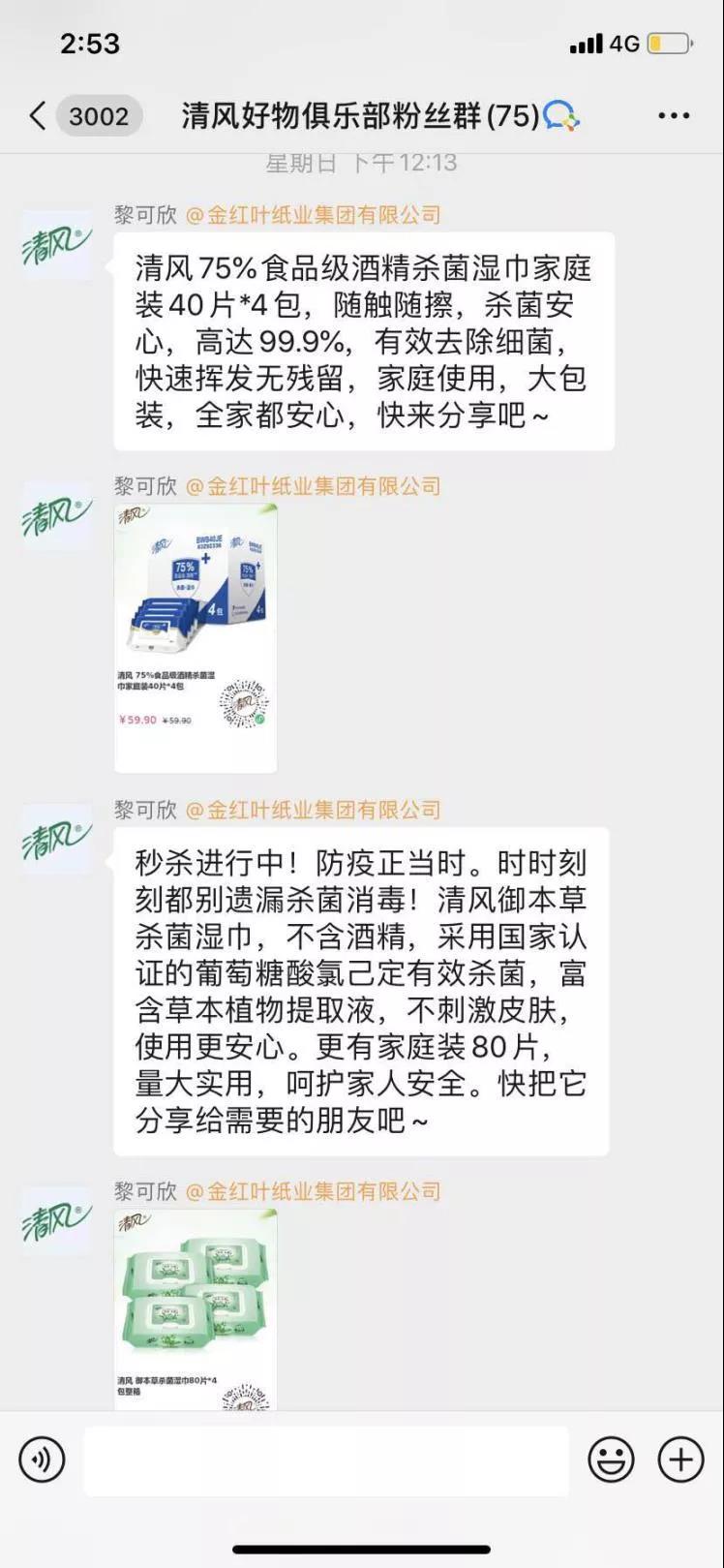Screen dimensions: 724x1568
Task: Tap the message text input field
Action: click(x=326, y=1460)
